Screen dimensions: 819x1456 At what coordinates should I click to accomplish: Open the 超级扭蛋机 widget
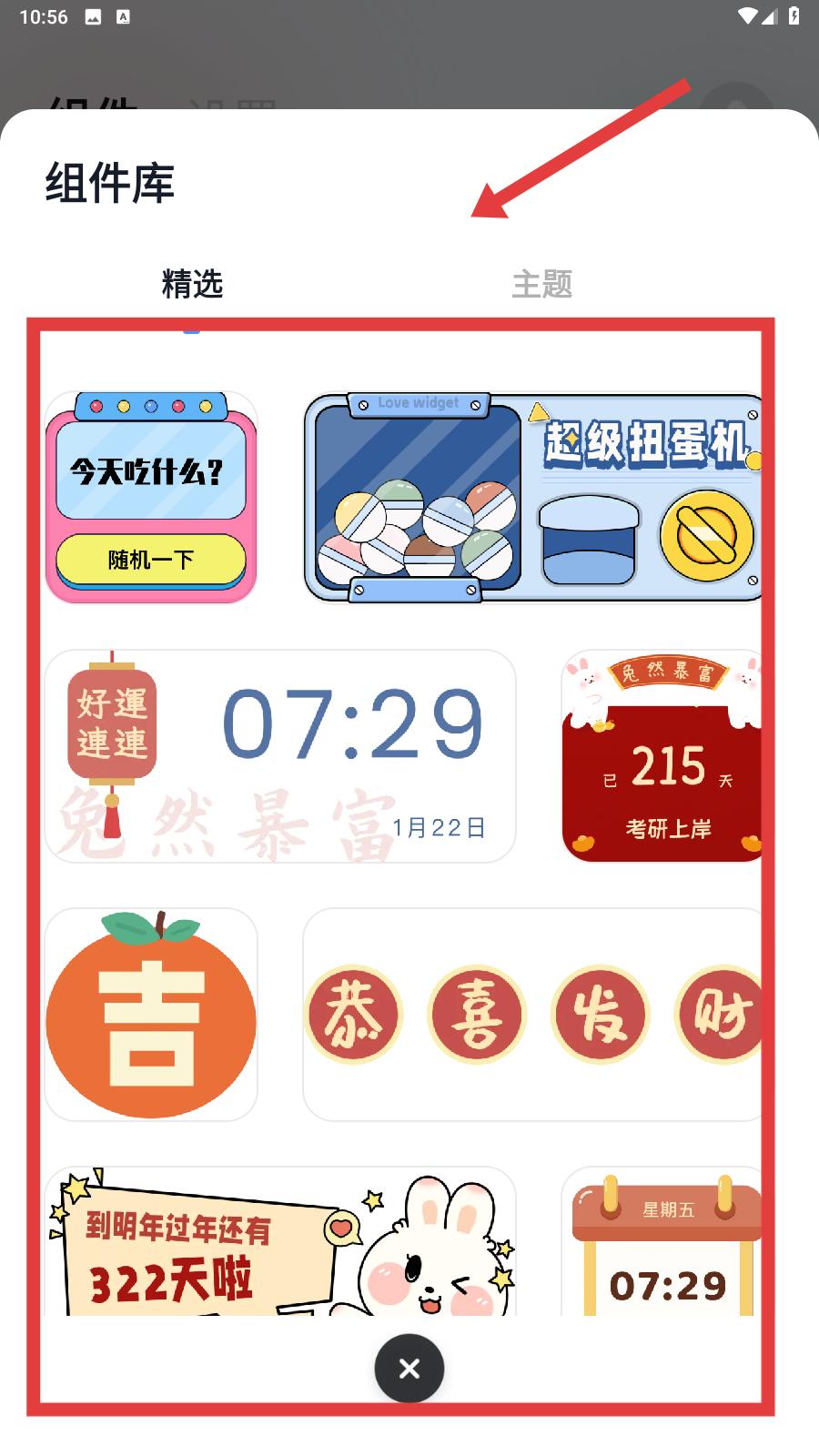coord(532,498)
